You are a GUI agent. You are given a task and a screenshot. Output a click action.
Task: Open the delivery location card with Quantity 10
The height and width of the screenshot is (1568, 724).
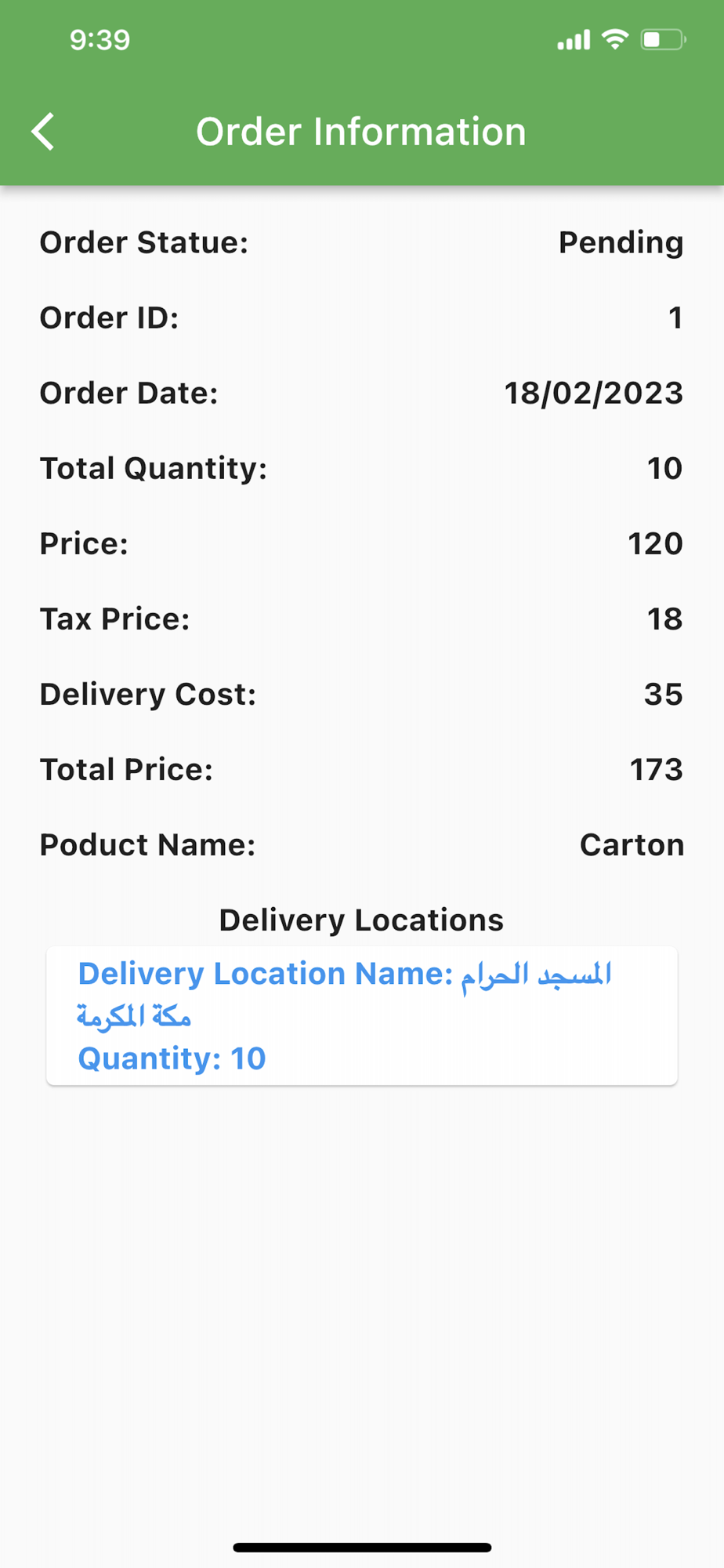click(x=361, y=1015)
